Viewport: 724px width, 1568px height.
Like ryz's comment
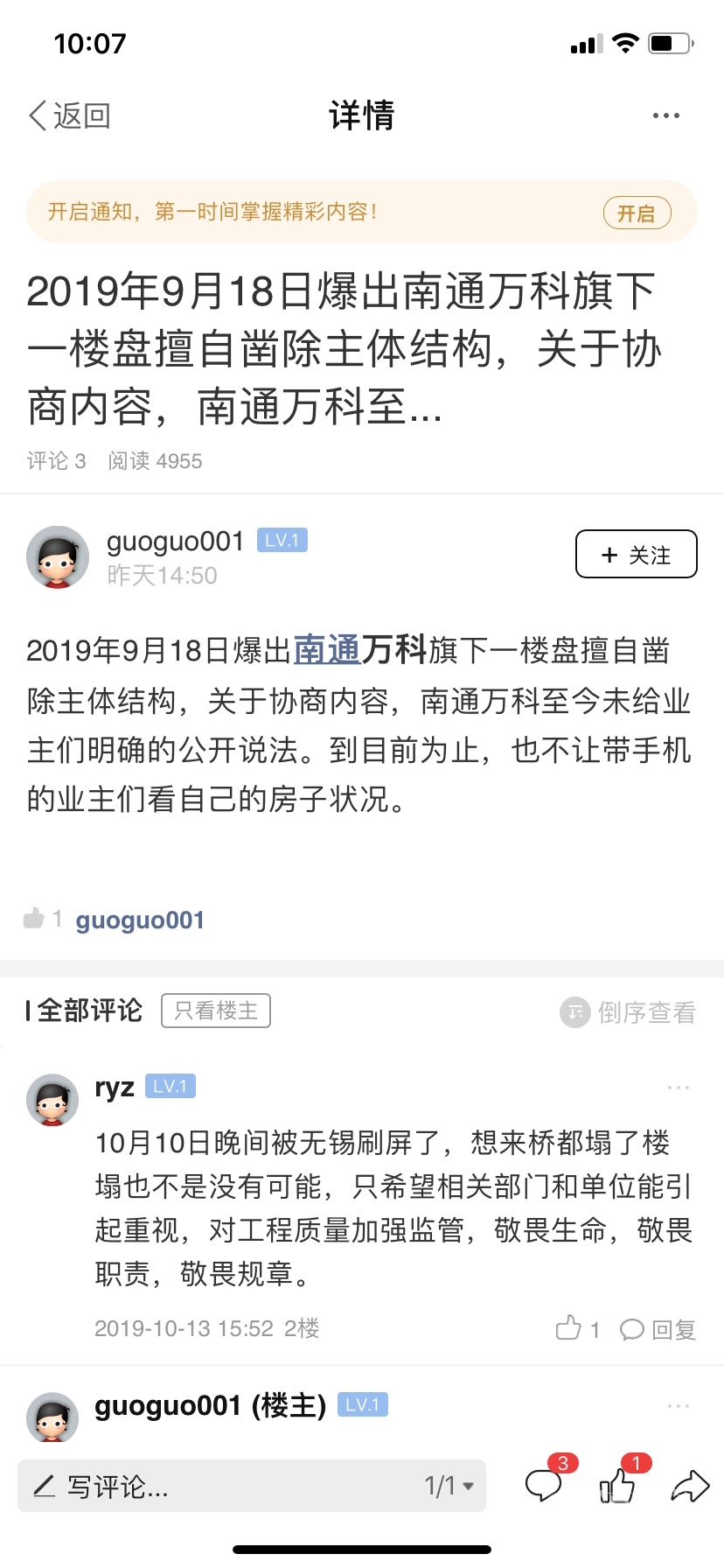click(x=570, y=1328)
